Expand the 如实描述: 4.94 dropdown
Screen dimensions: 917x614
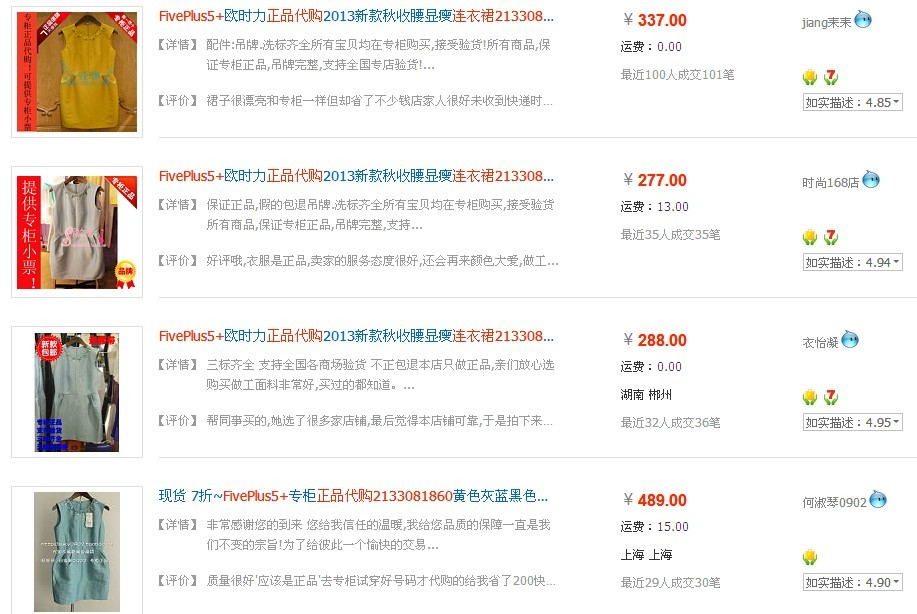point(852,262)
